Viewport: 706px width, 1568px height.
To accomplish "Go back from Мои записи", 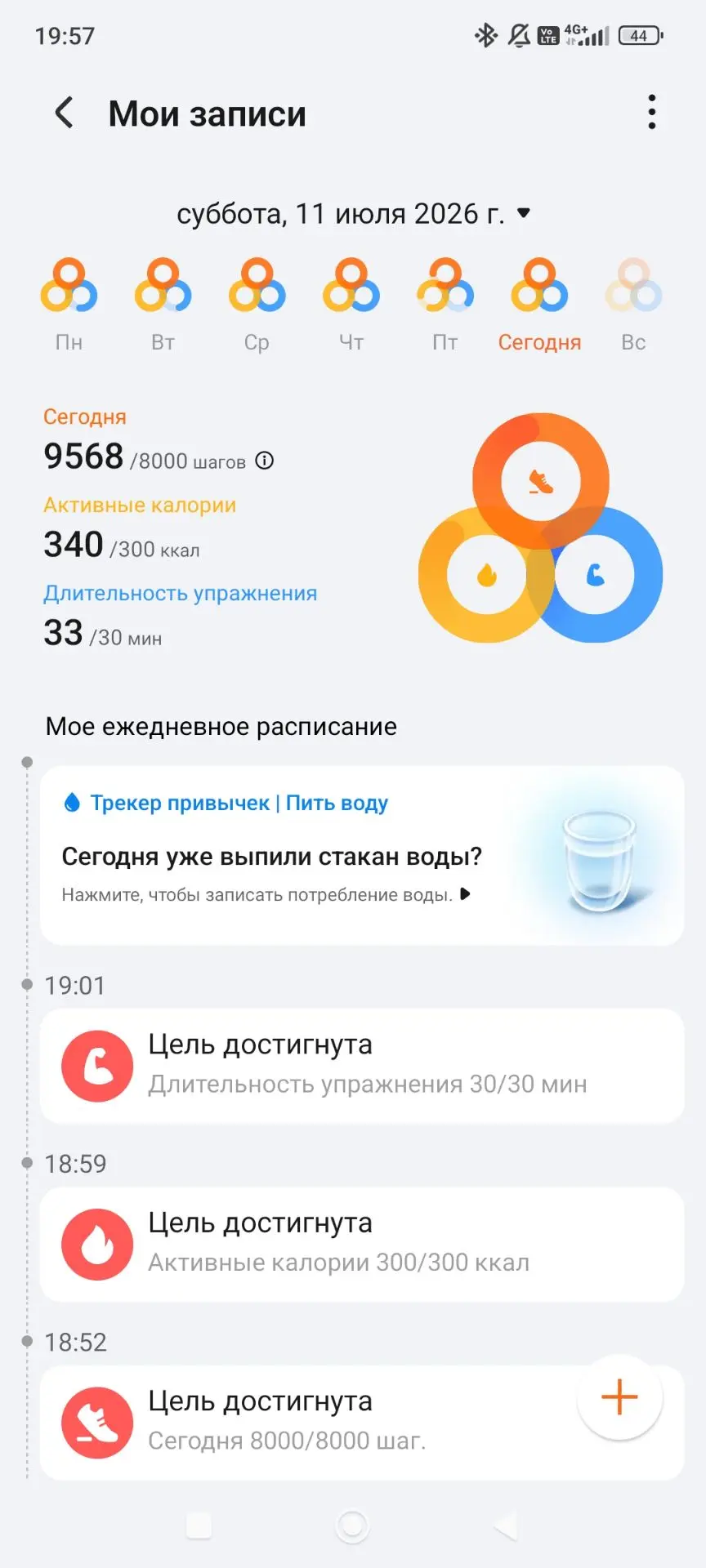I will click(65, 113).
